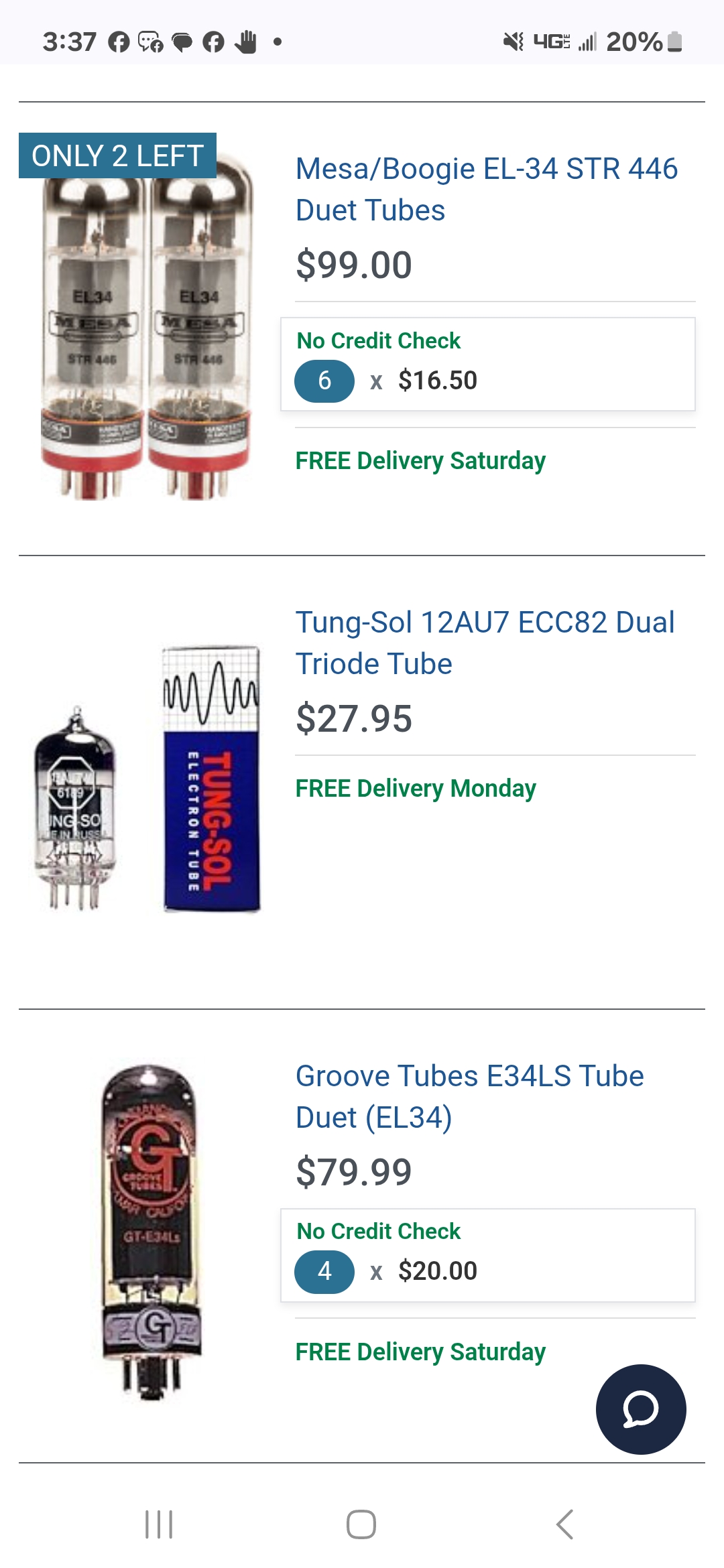Open the recent apps overview
Screen dimensions: 724x1568
pos(159,1524)
